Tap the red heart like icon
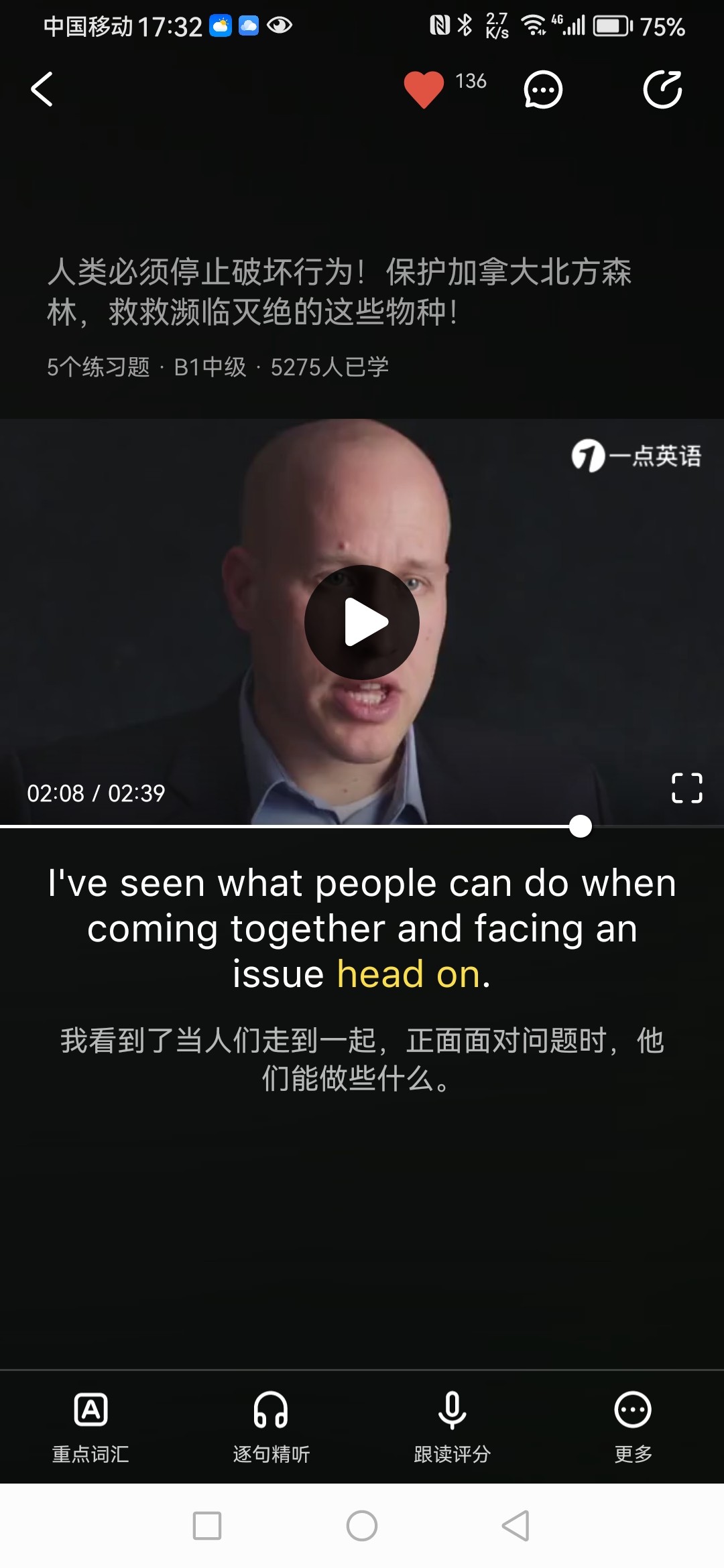The image size is (724, 1568). [x=424, y=89]
